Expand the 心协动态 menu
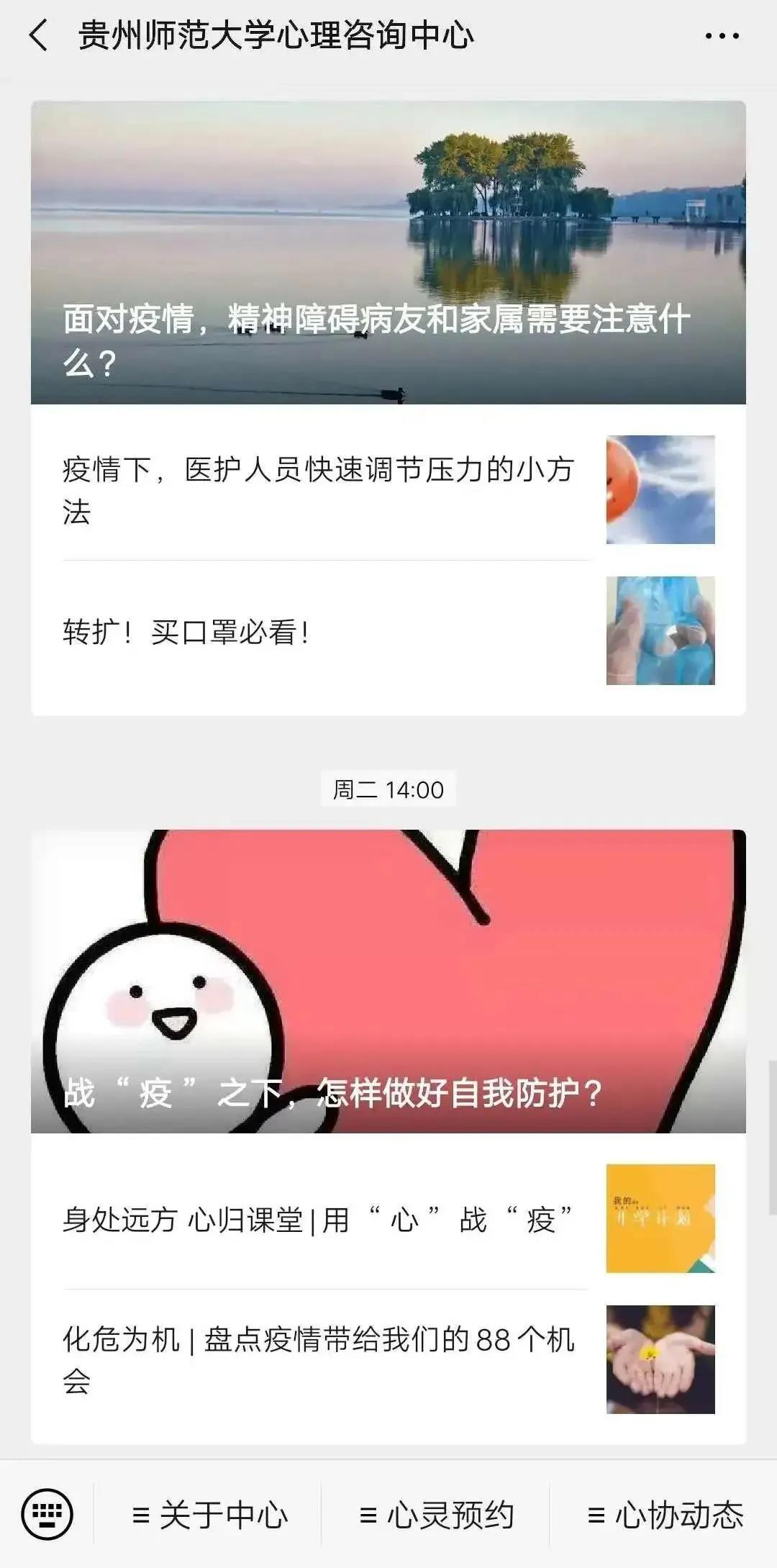The image size is (777, 1568). click(665, 1515)
